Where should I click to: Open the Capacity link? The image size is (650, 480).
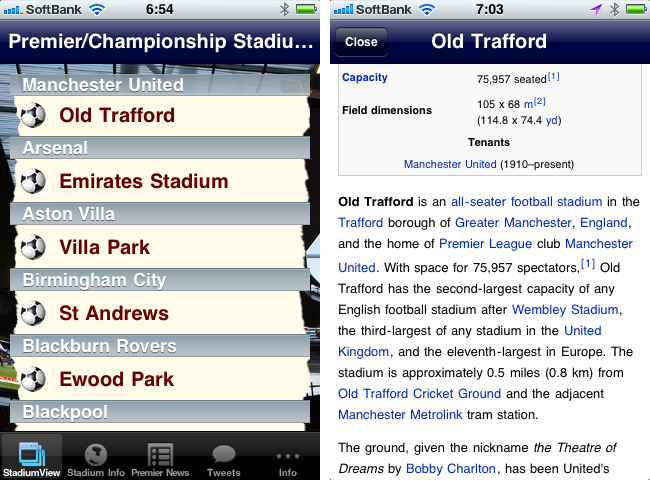pyautogui.click(x=365, y=78)
